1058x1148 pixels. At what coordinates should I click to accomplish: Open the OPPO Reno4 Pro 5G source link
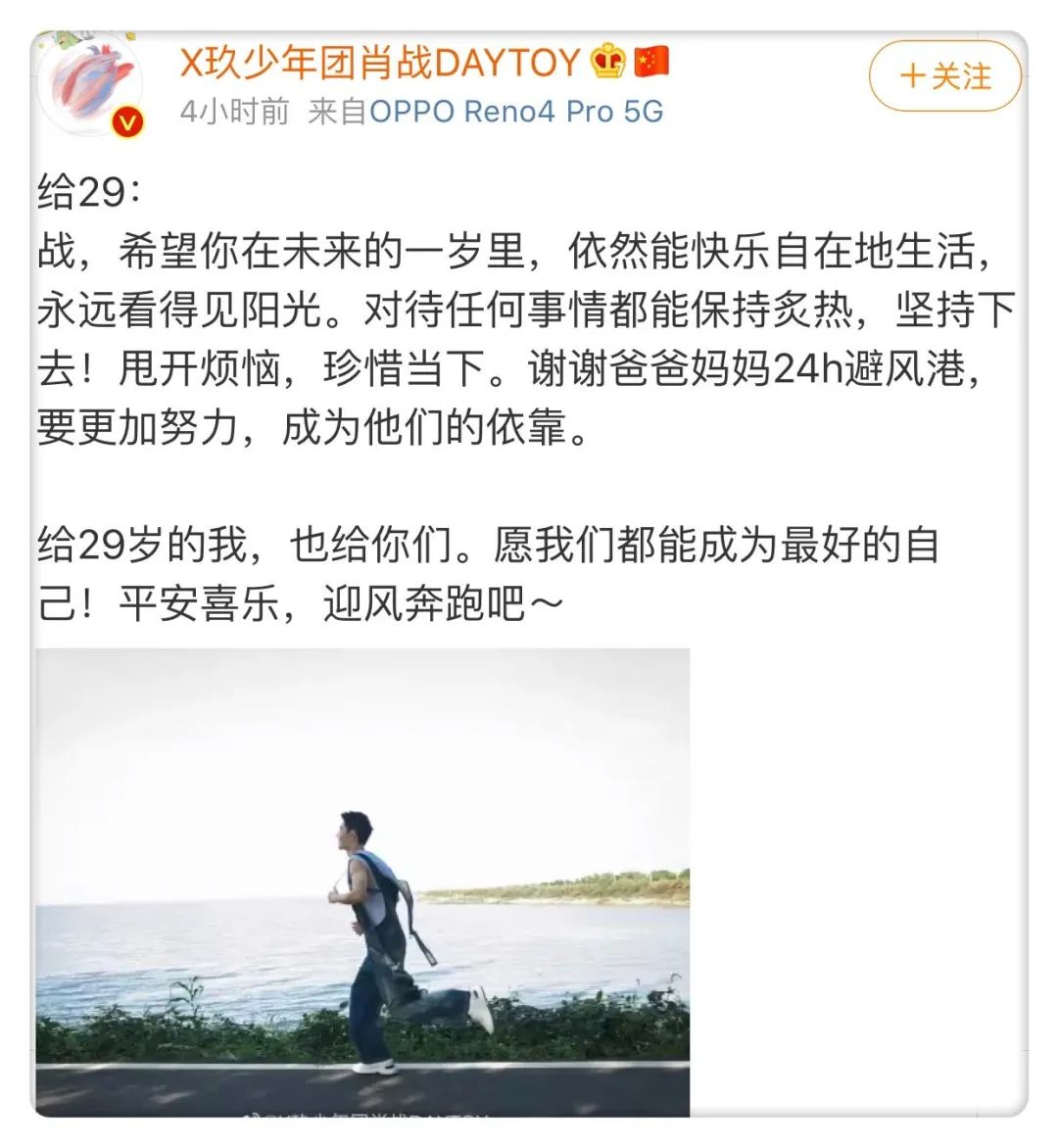(515, 112)
